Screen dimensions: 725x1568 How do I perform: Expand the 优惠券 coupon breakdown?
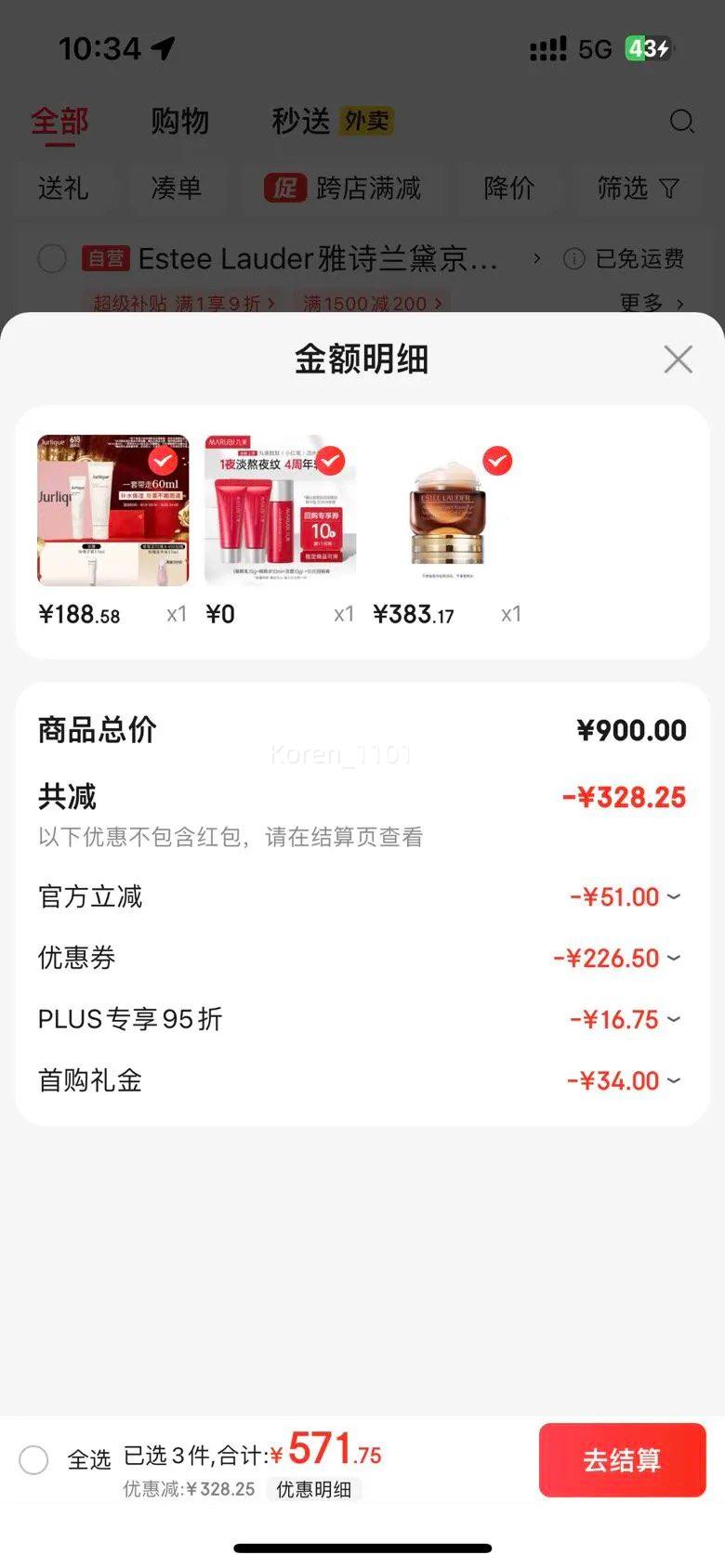(674, 958)
